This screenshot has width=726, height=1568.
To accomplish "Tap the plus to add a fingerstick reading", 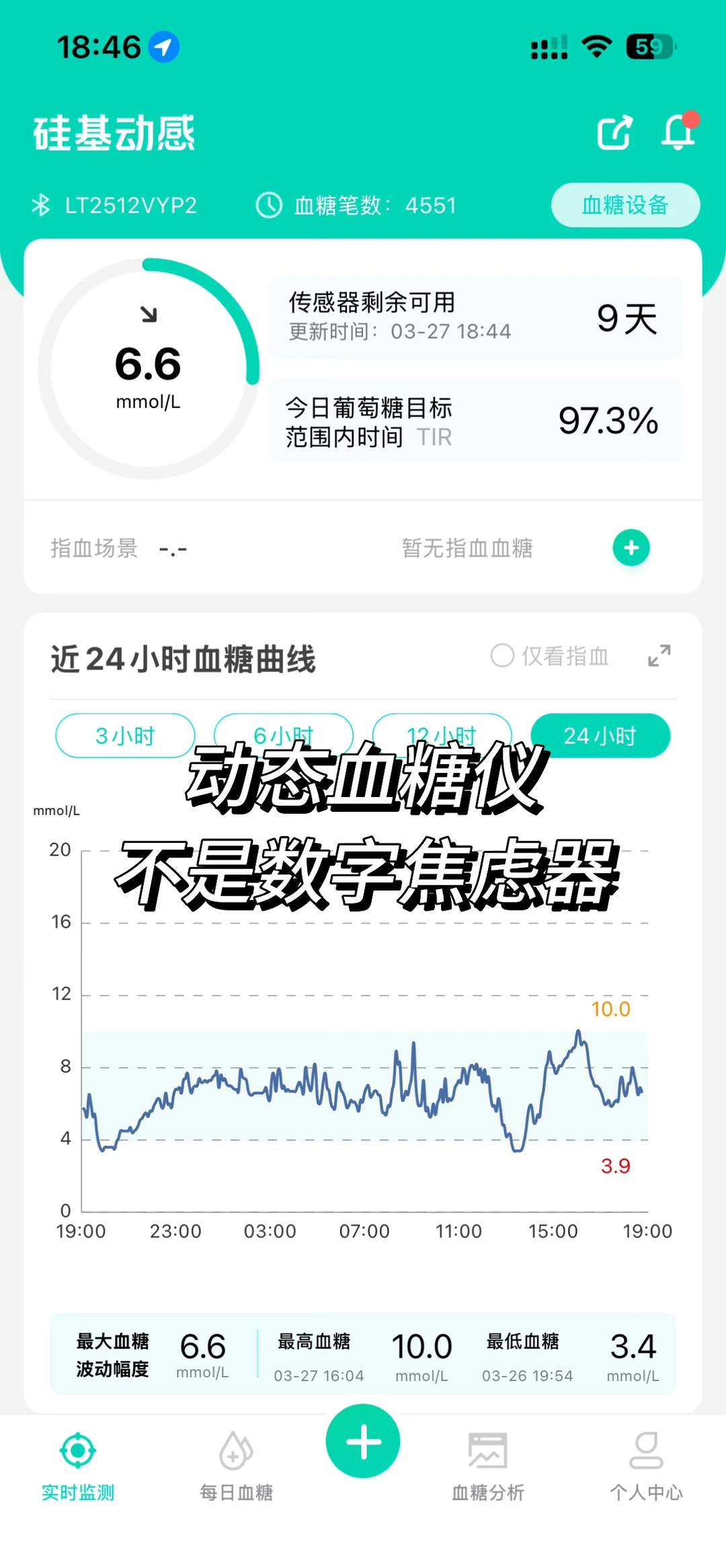I will coord(631,548).
